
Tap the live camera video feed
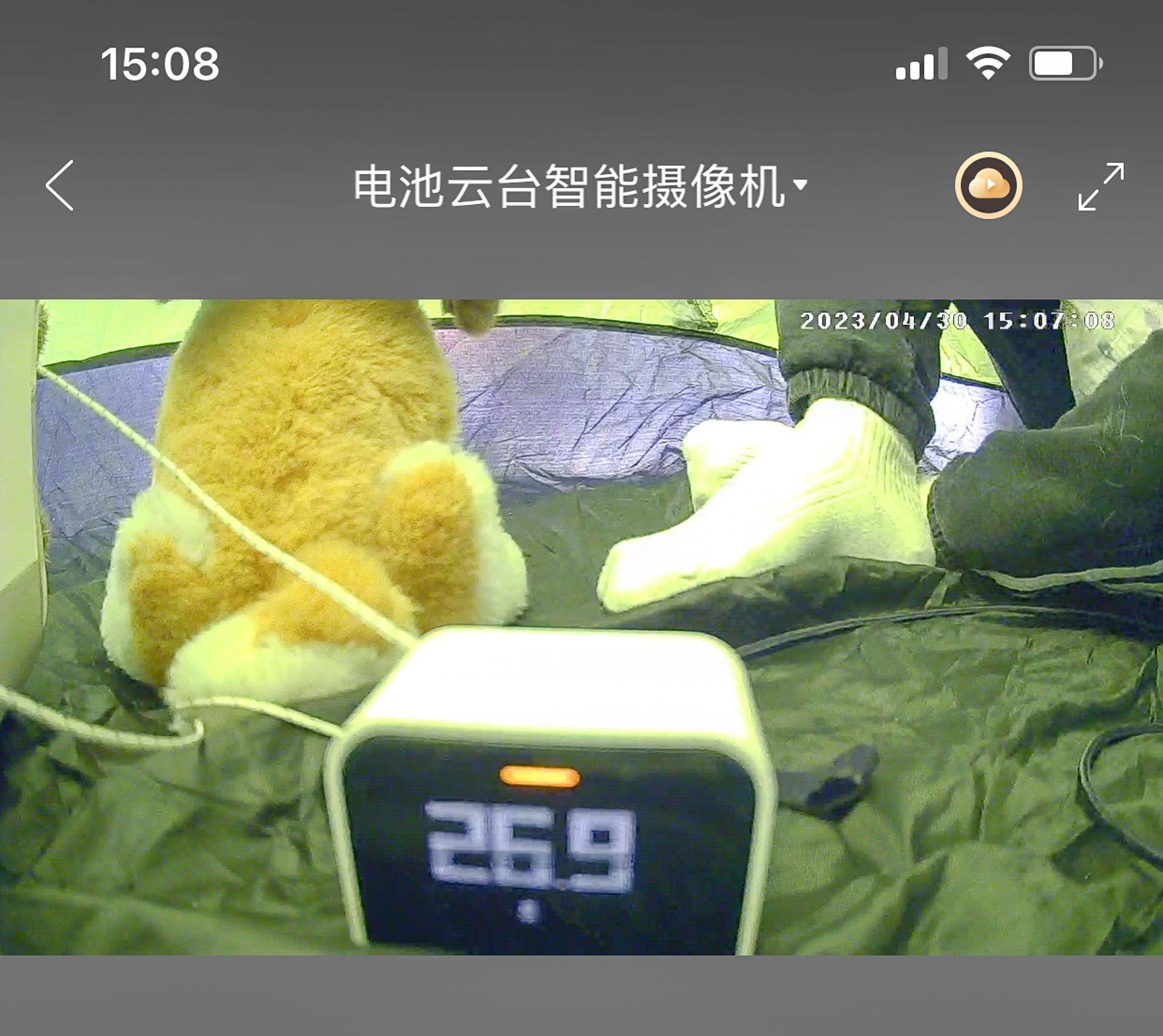[581, 626]
